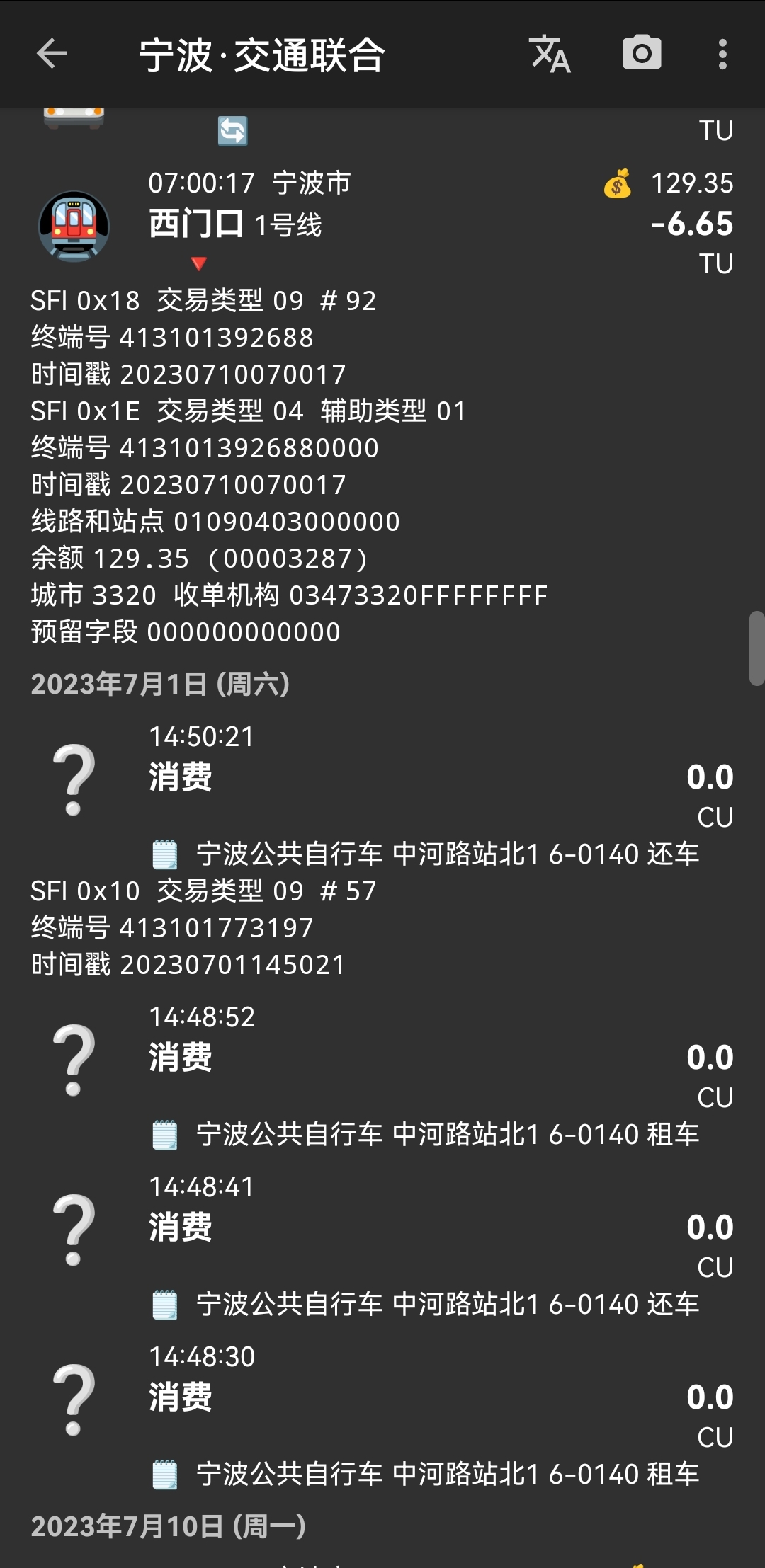Tap the translate icon in the app bar

[550, 54]
